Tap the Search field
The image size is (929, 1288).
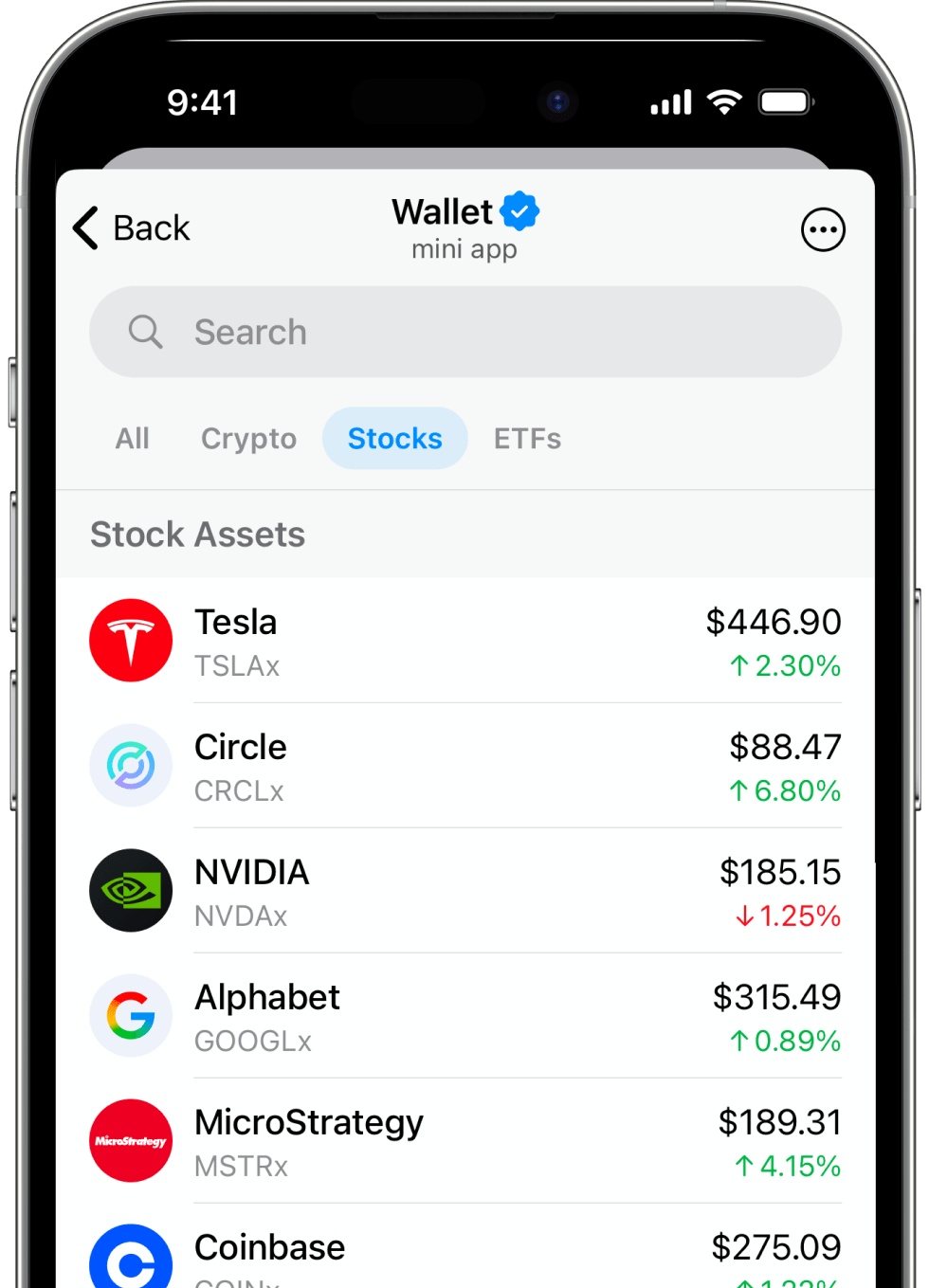464,332
